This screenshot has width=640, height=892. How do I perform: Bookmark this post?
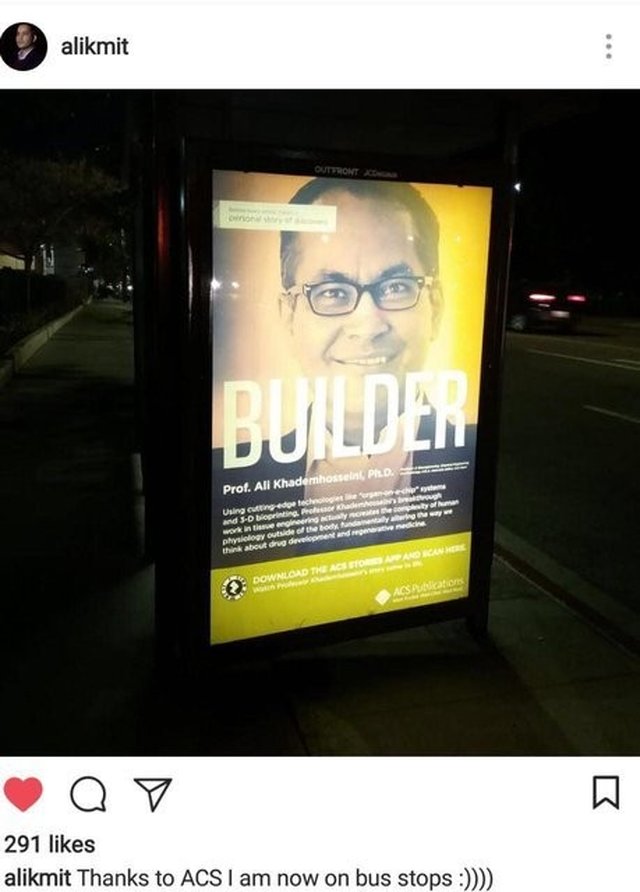606,794
